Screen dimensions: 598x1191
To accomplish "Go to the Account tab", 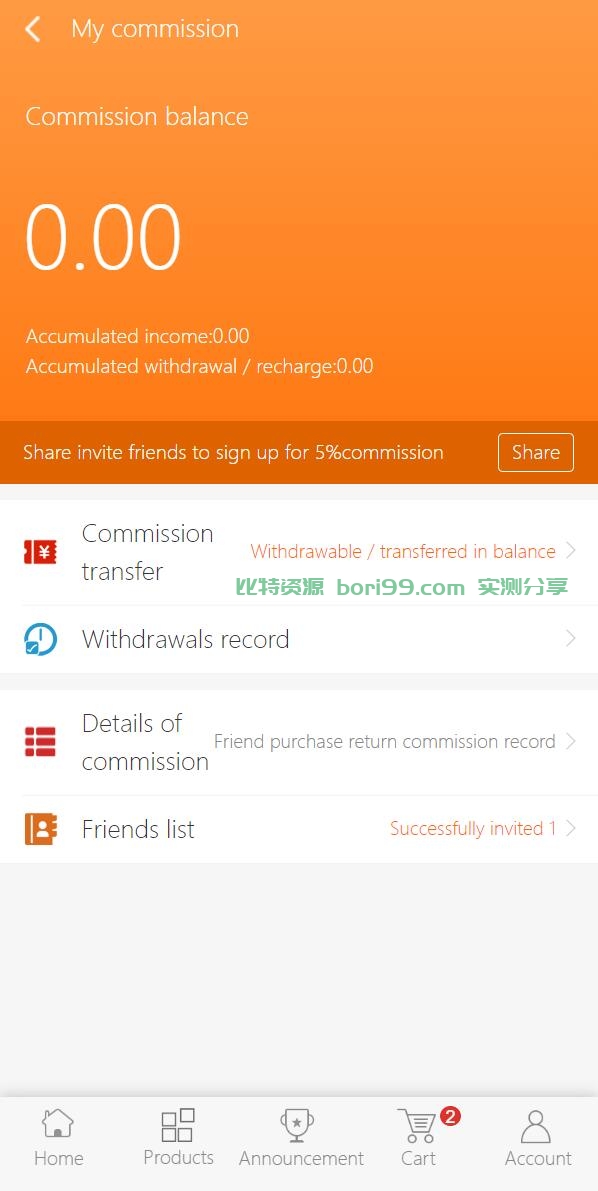I will [x=538, y=1138].
